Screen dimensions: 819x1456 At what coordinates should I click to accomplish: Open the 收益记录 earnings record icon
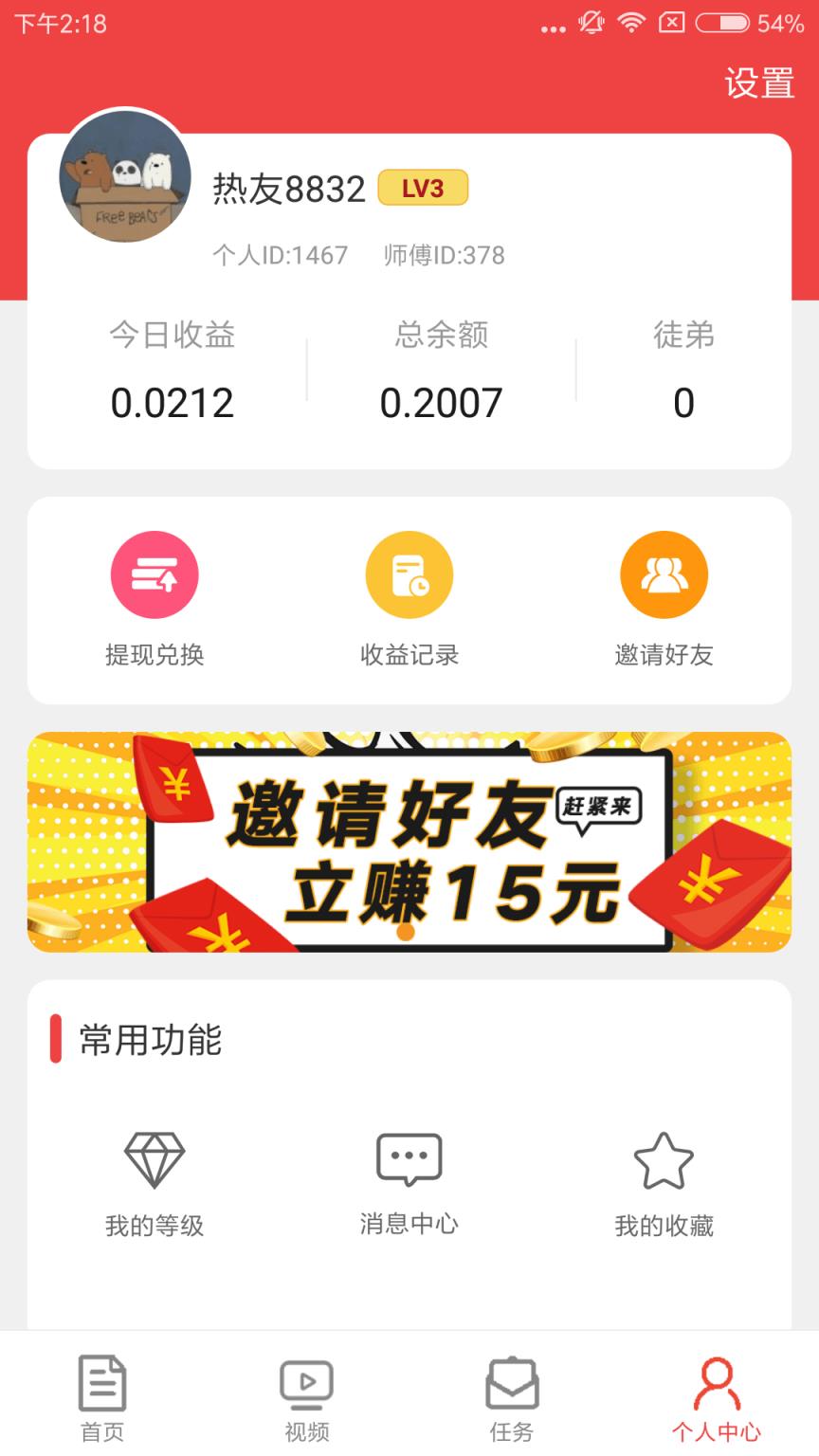coord(408,573)
